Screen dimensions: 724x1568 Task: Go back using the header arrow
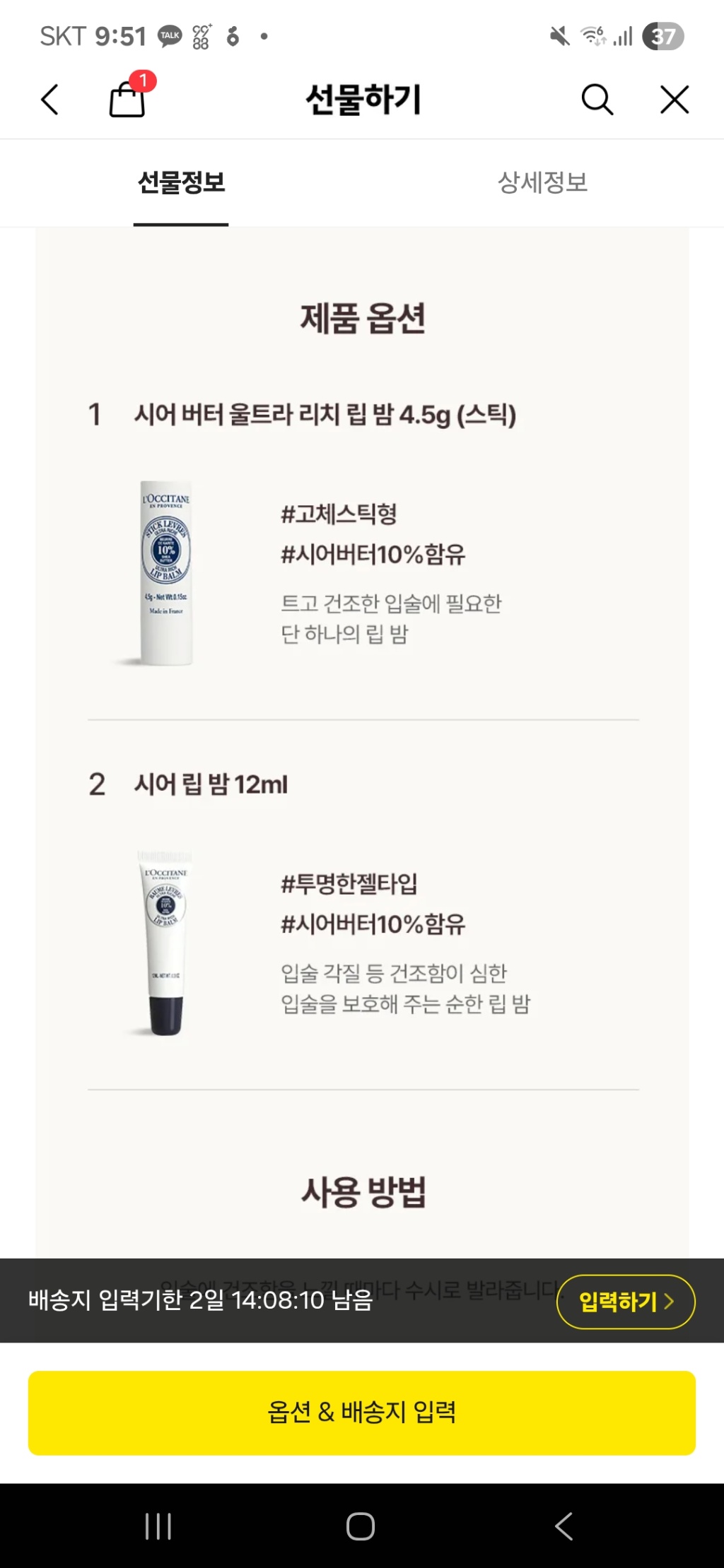point(49,100)
